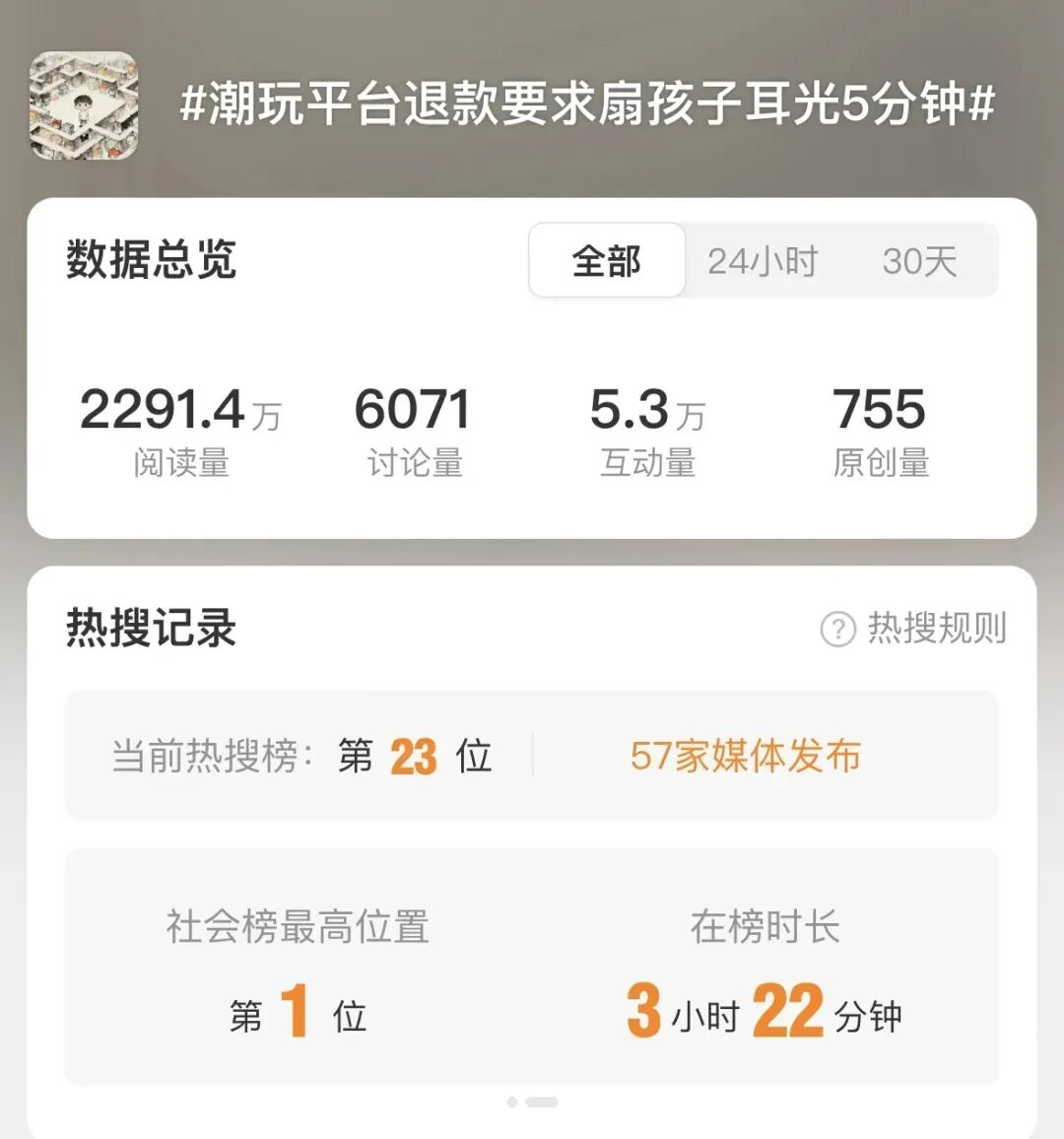View 社会榜最高位置 peak rank card
1064x1139 pixels.
(x=296, y=966)
